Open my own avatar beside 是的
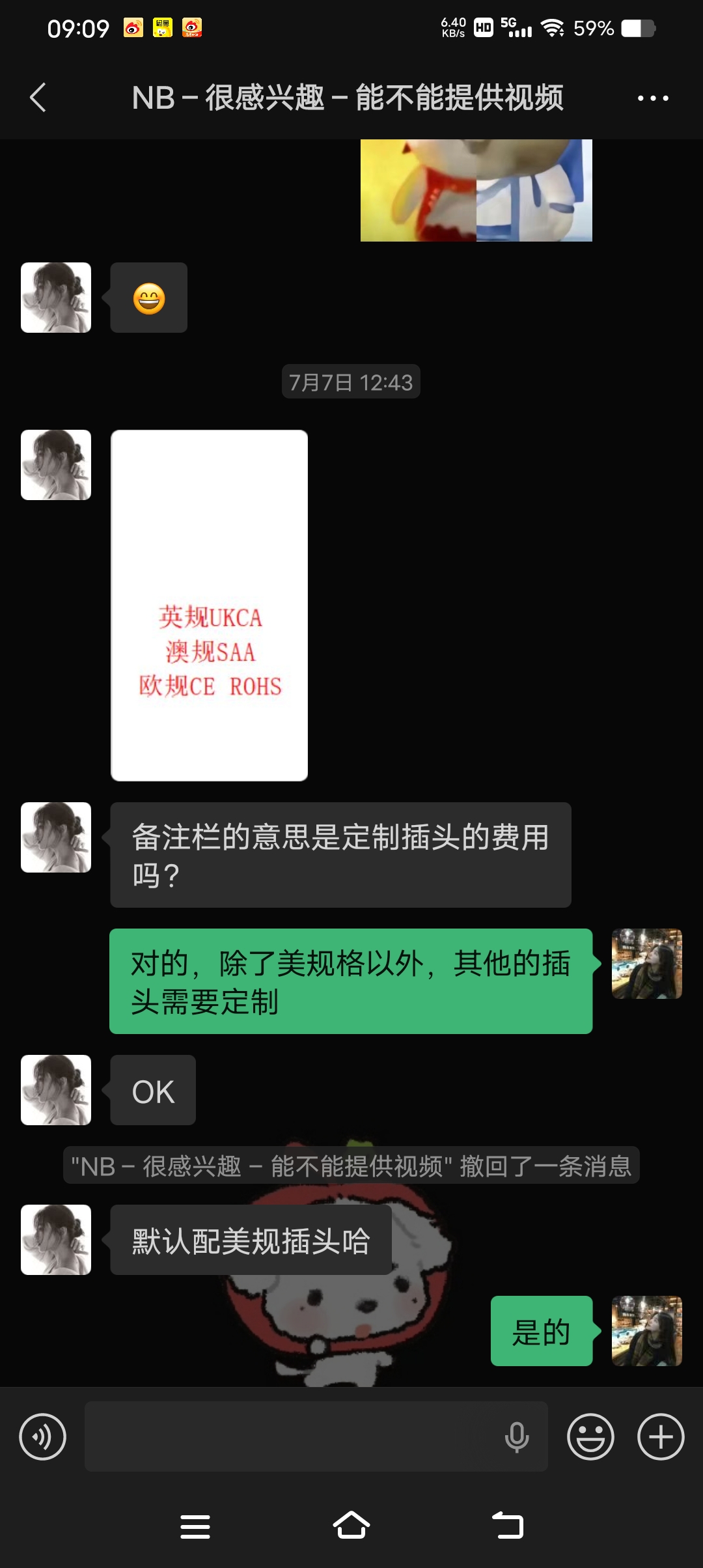Image resolution: width=703 pixels, height=1568 pixels. coord(647,1331)
